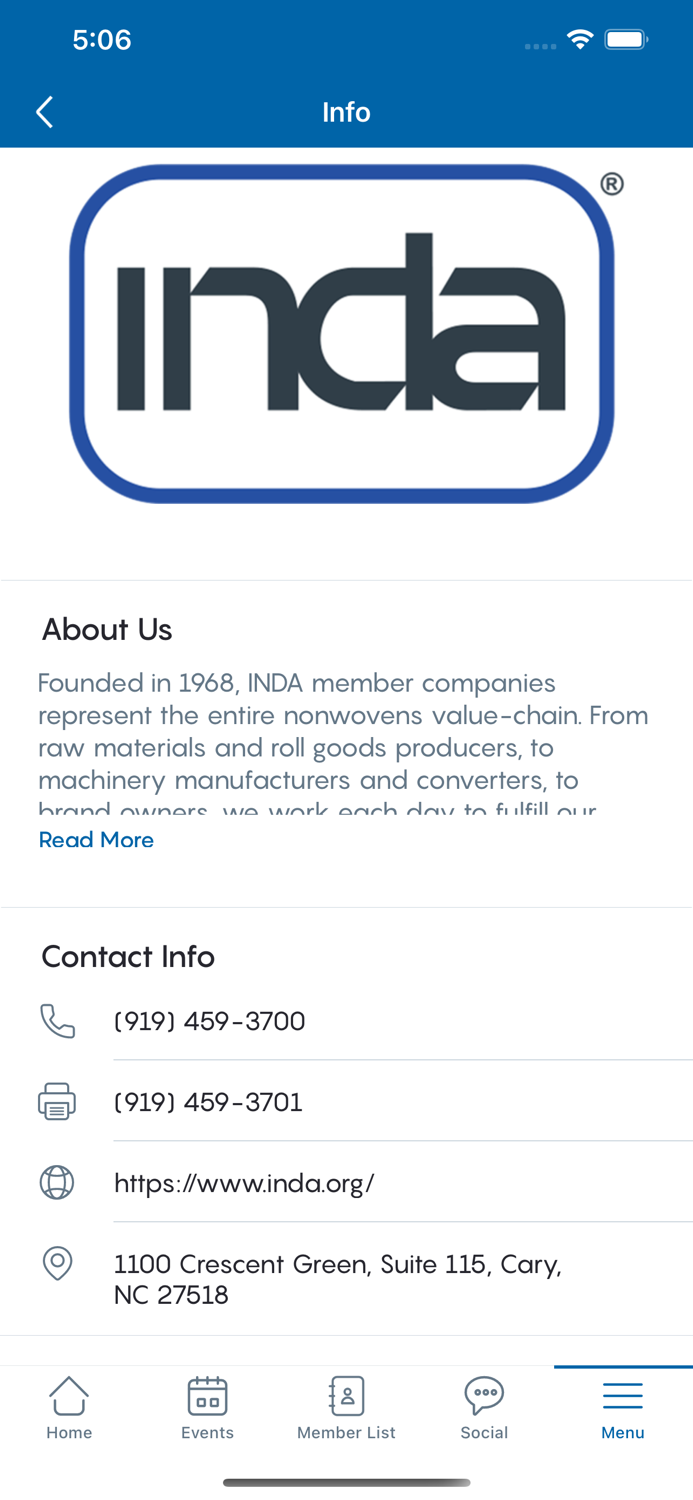Open the Events tab
Image resolution: width=693 pixels, height=1500 pixels.
pos(207,1407)
